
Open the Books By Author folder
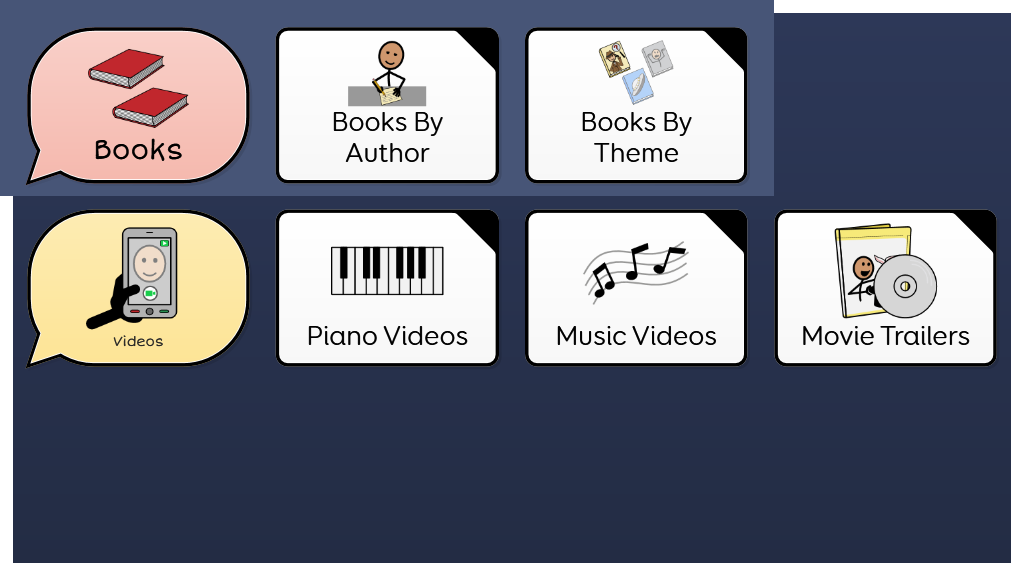click(387, 106)
